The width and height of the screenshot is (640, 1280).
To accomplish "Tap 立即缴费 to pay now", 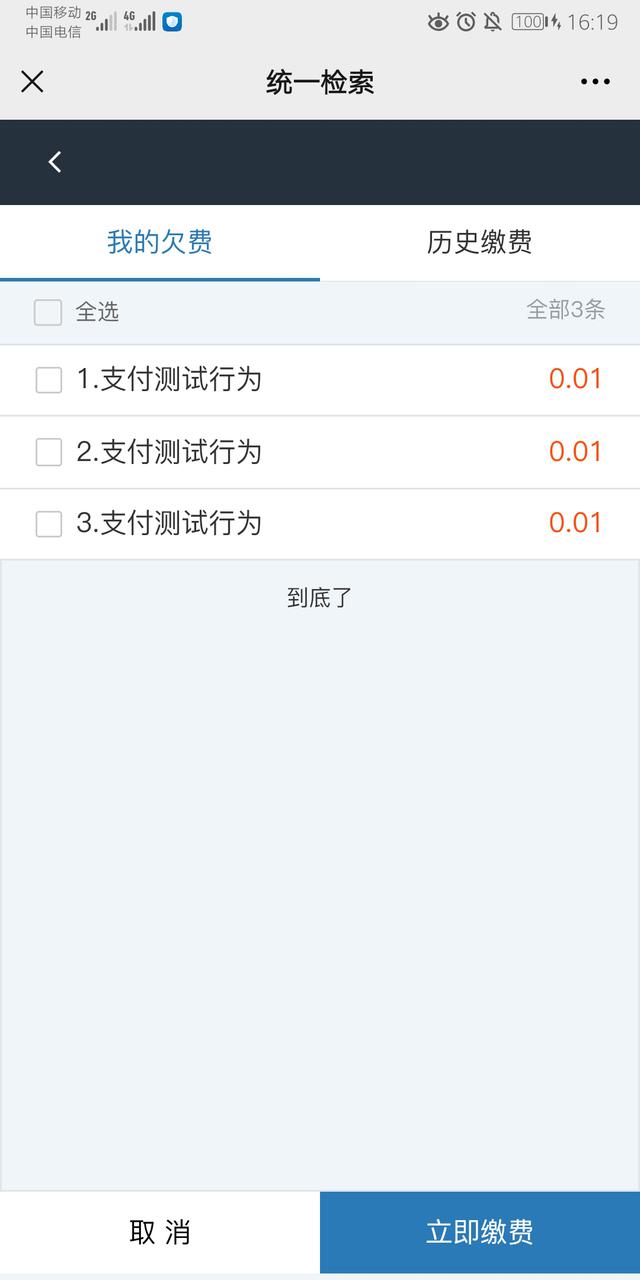I will (x=480, y=1232).
